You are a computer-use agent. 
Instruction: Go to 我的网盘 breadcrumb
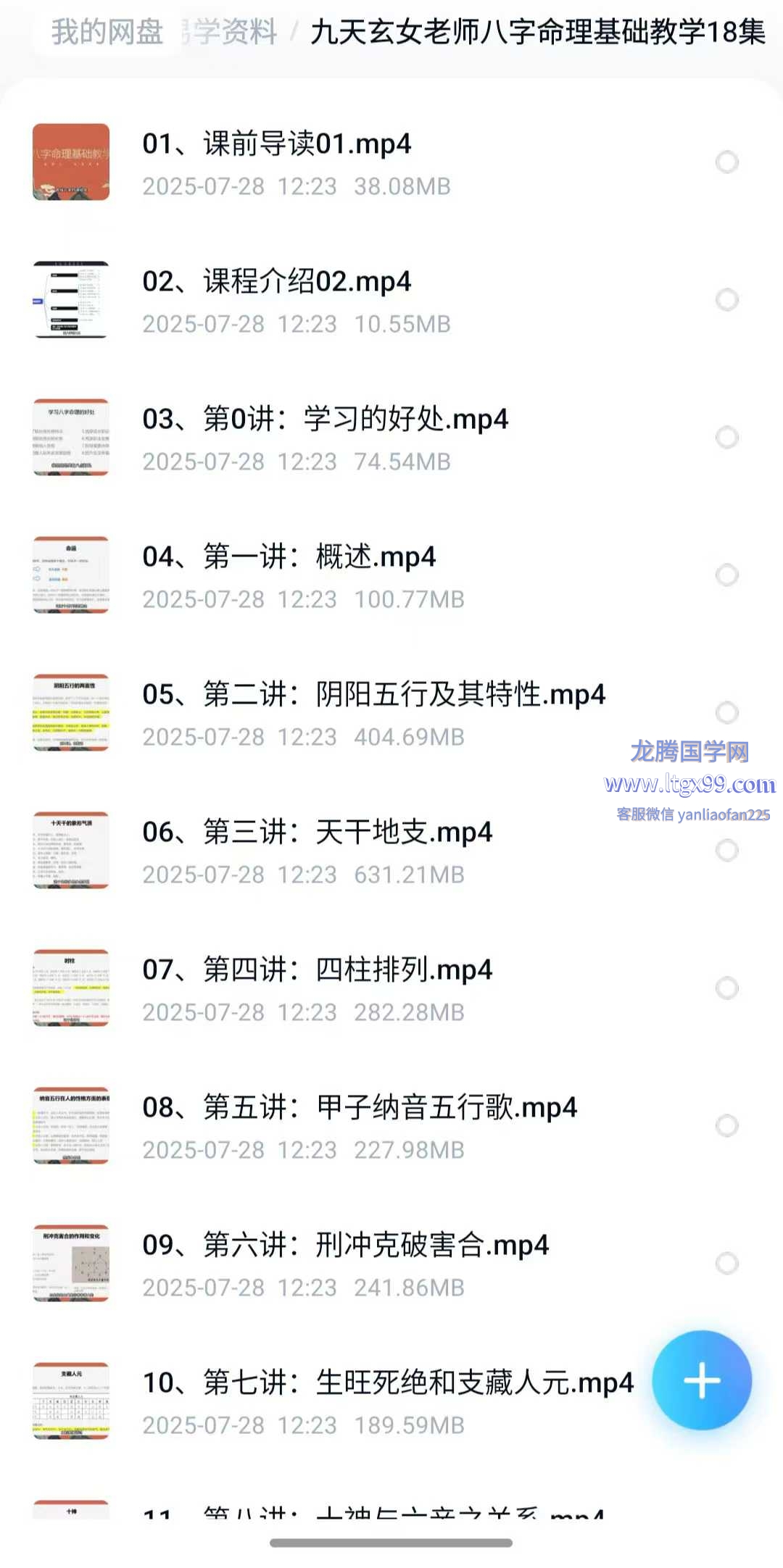107,32
